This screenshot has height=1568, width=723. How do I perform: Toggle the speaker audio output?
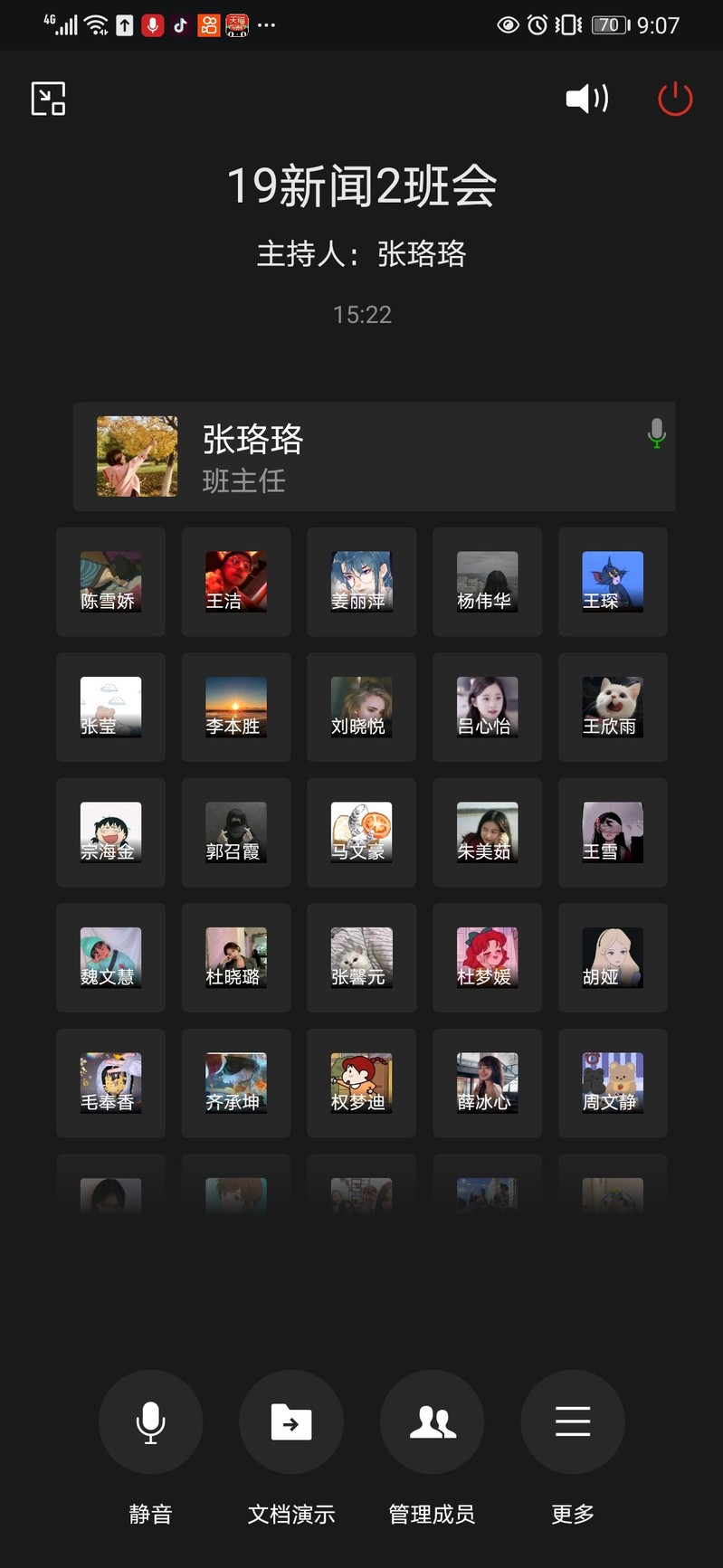[x=586, y=99]
